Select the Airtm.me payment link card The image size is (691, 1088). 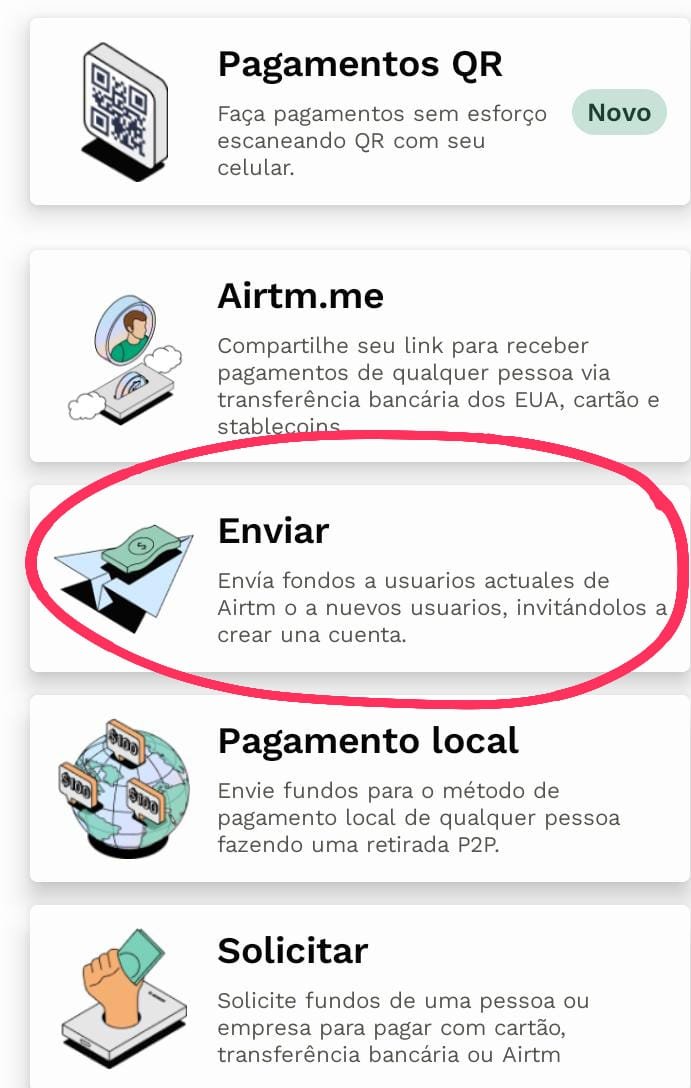tap(359, 355)
